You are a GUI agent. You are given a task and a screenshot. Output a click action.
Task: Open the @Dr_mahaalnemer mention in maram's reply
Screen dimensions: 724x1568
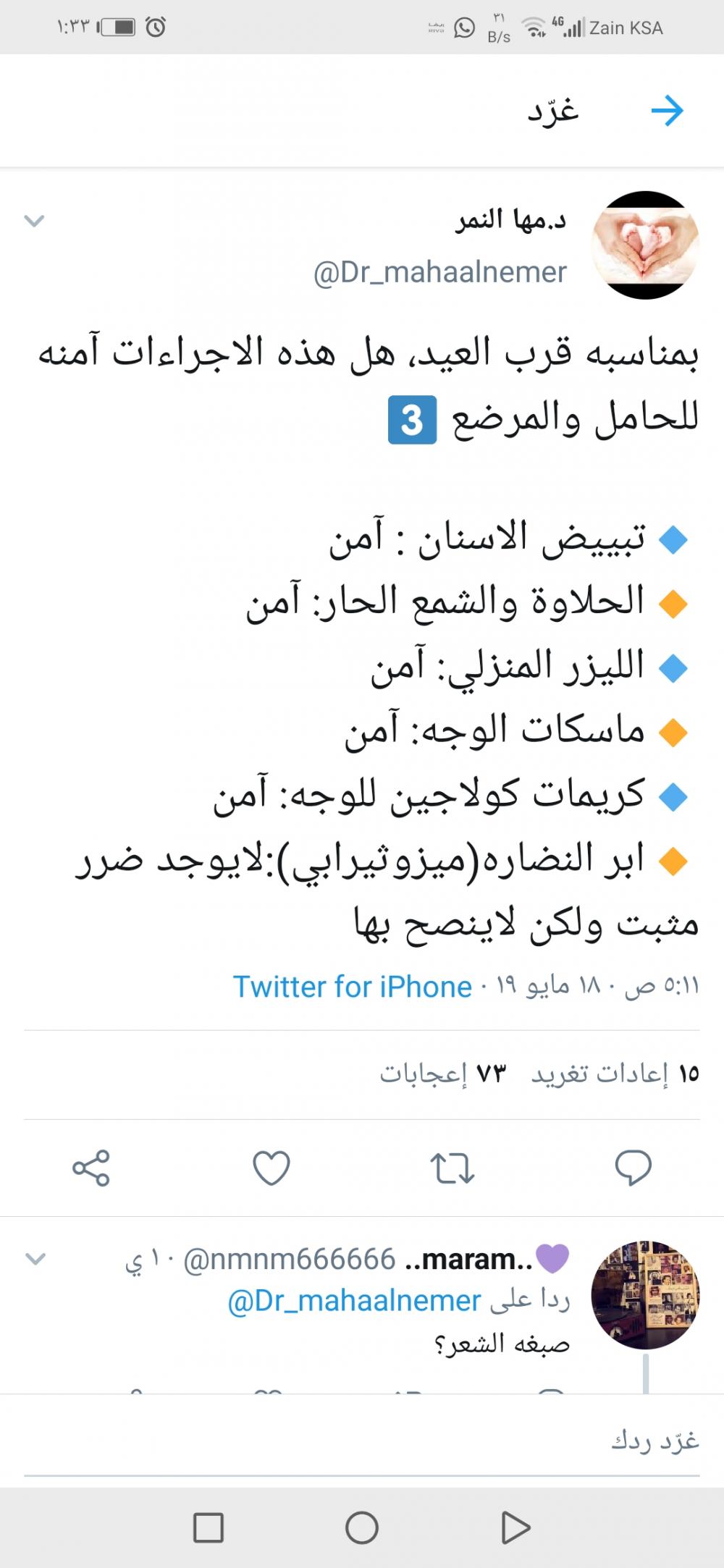[355, 1302]
